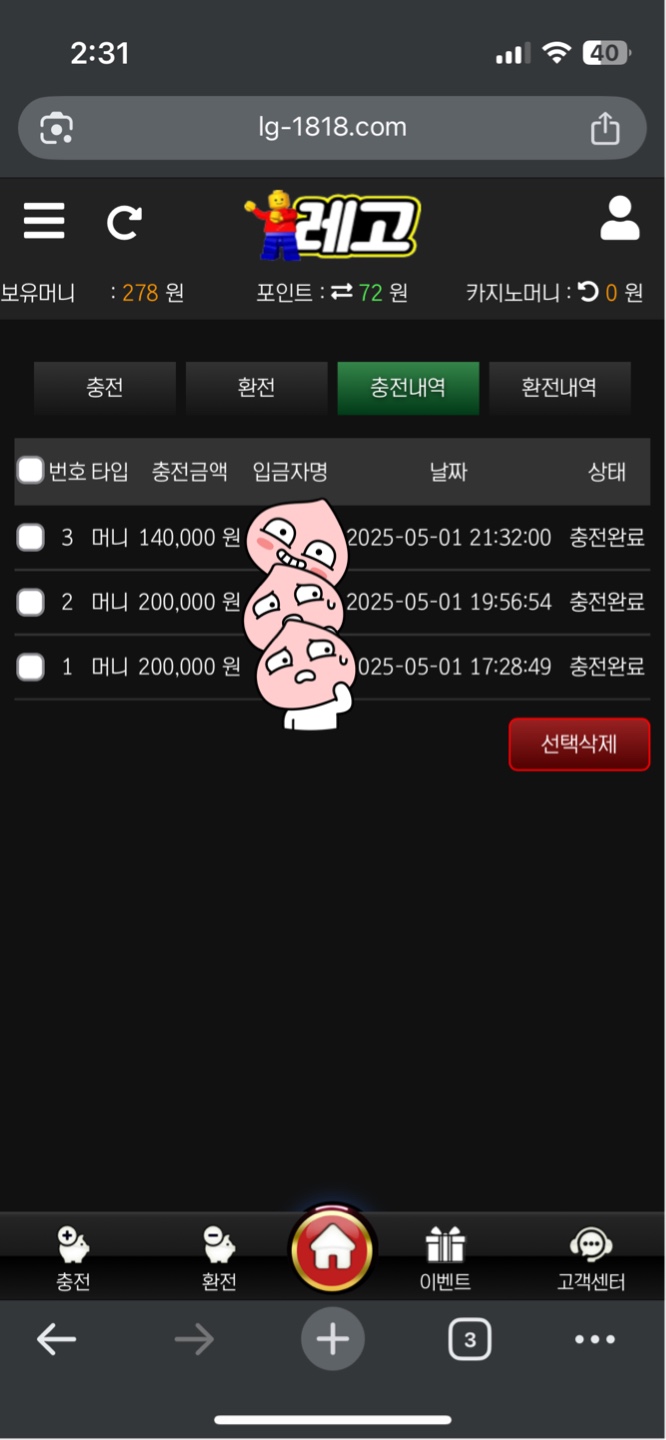Open 고객센터 customer support
Viewport: 666px width, 1440px height.
pos(591,1259)
